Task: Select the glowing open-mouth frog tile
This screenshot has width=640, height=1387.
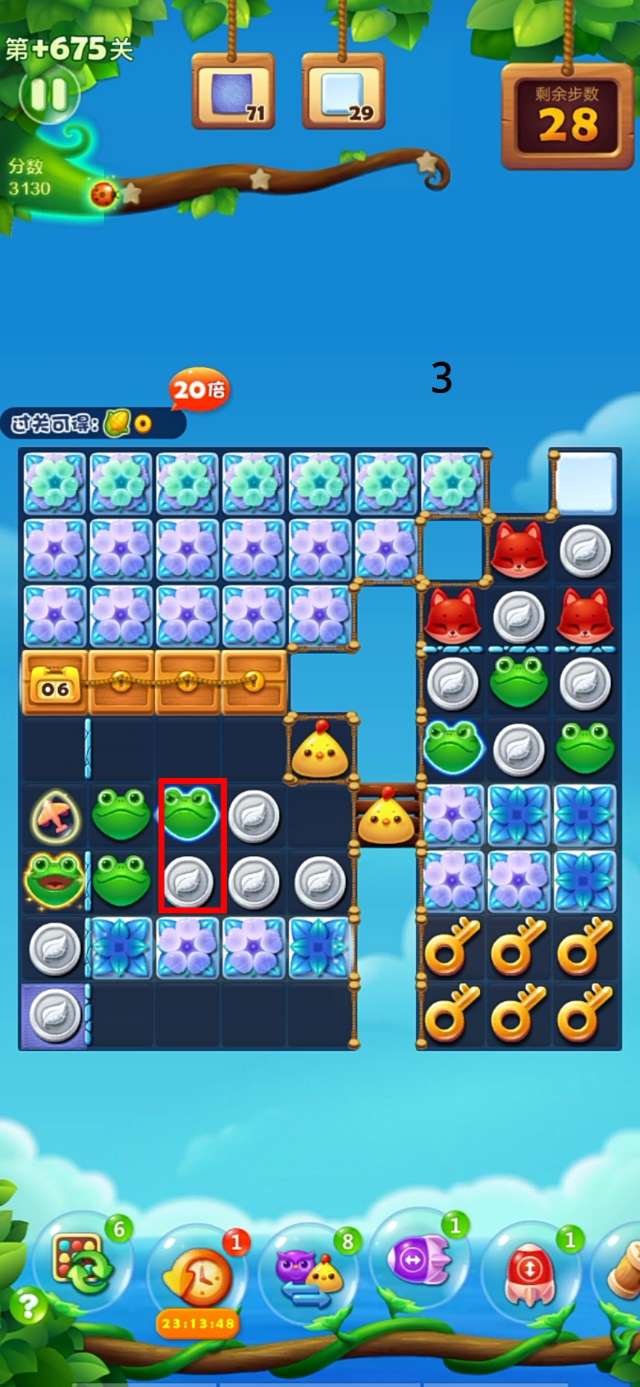Action: tap(52, 881)
